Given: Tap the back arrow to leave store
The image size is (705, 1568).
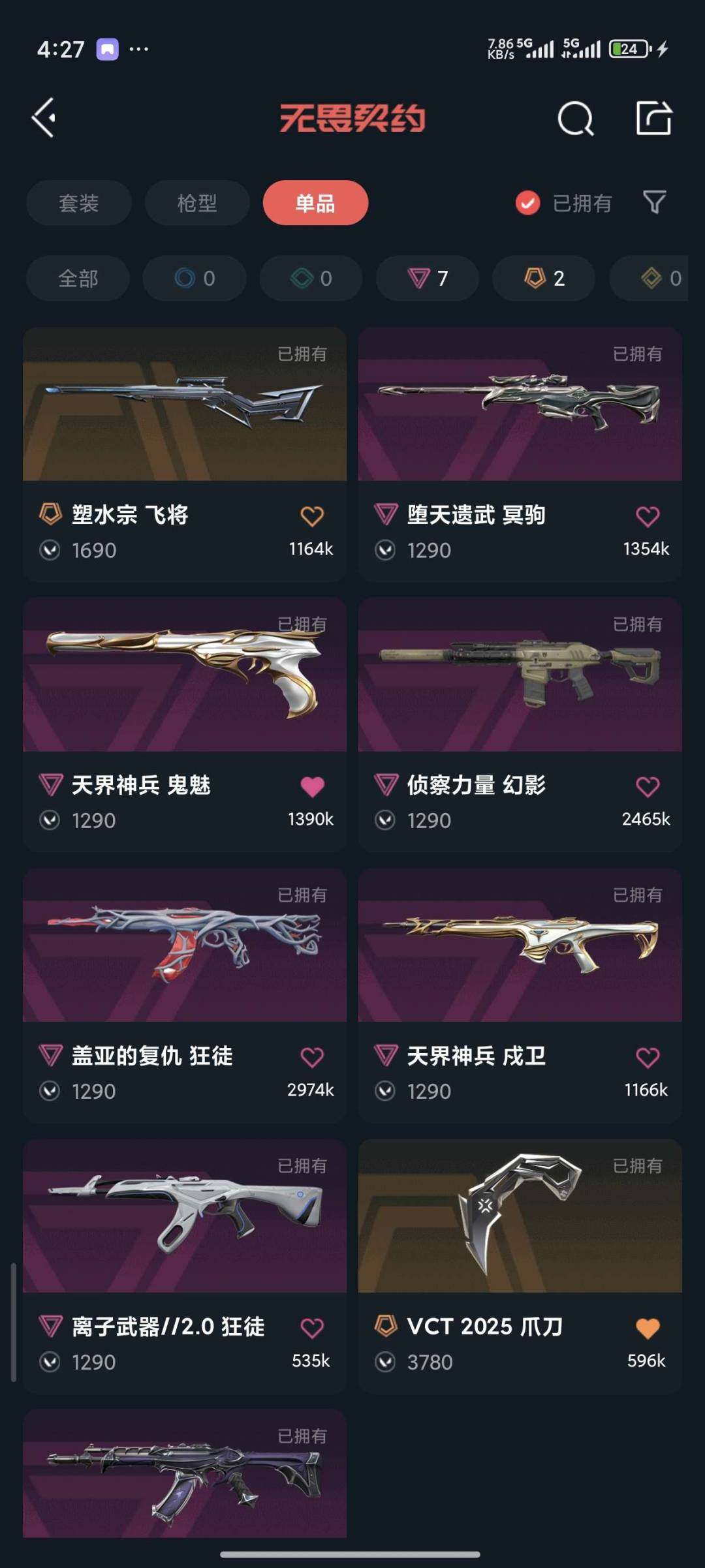Looking at the screenshot, I should click(x=43, y=118).
